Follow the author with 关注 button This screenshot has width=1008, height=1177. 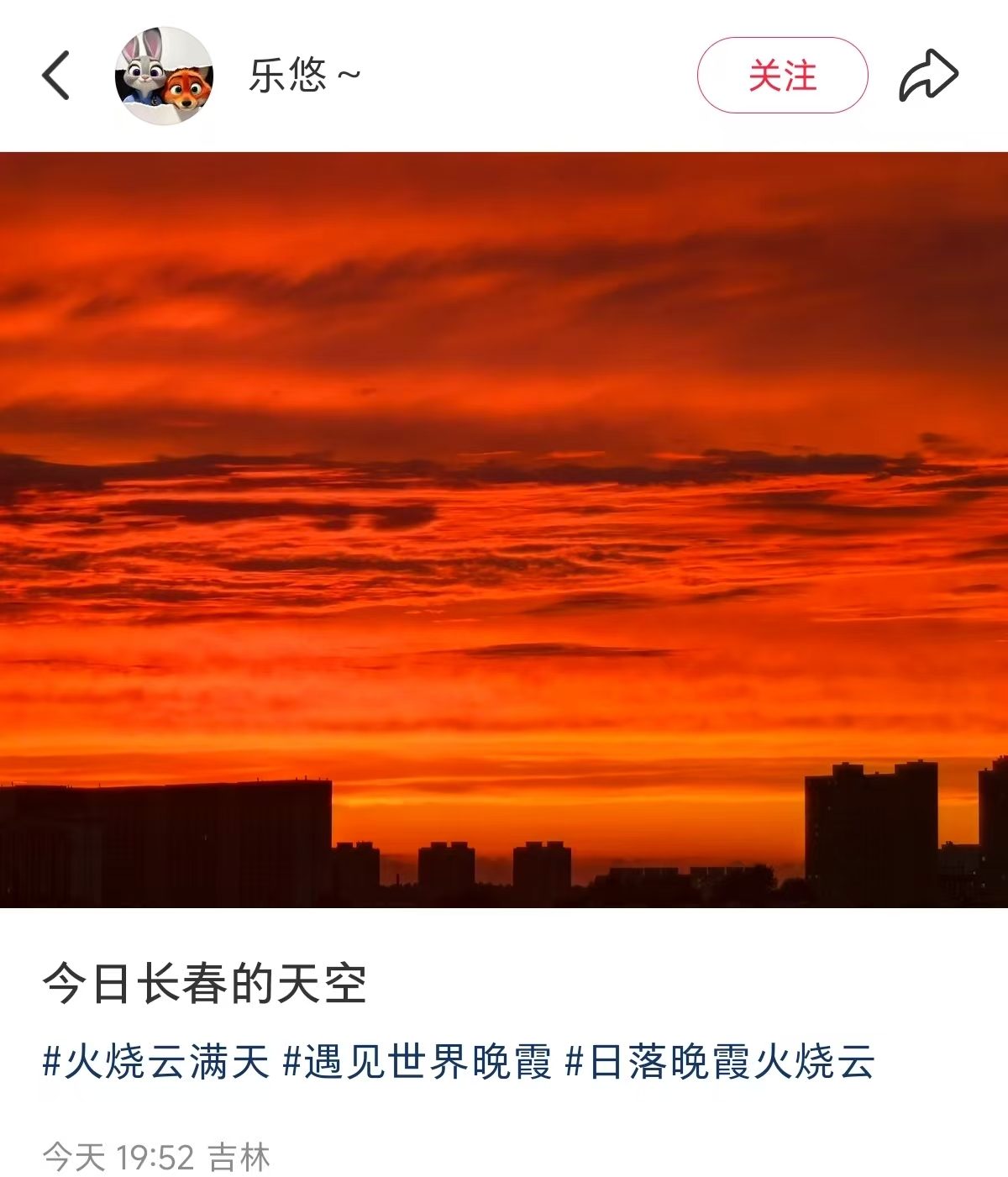click(x=782, y=76)
